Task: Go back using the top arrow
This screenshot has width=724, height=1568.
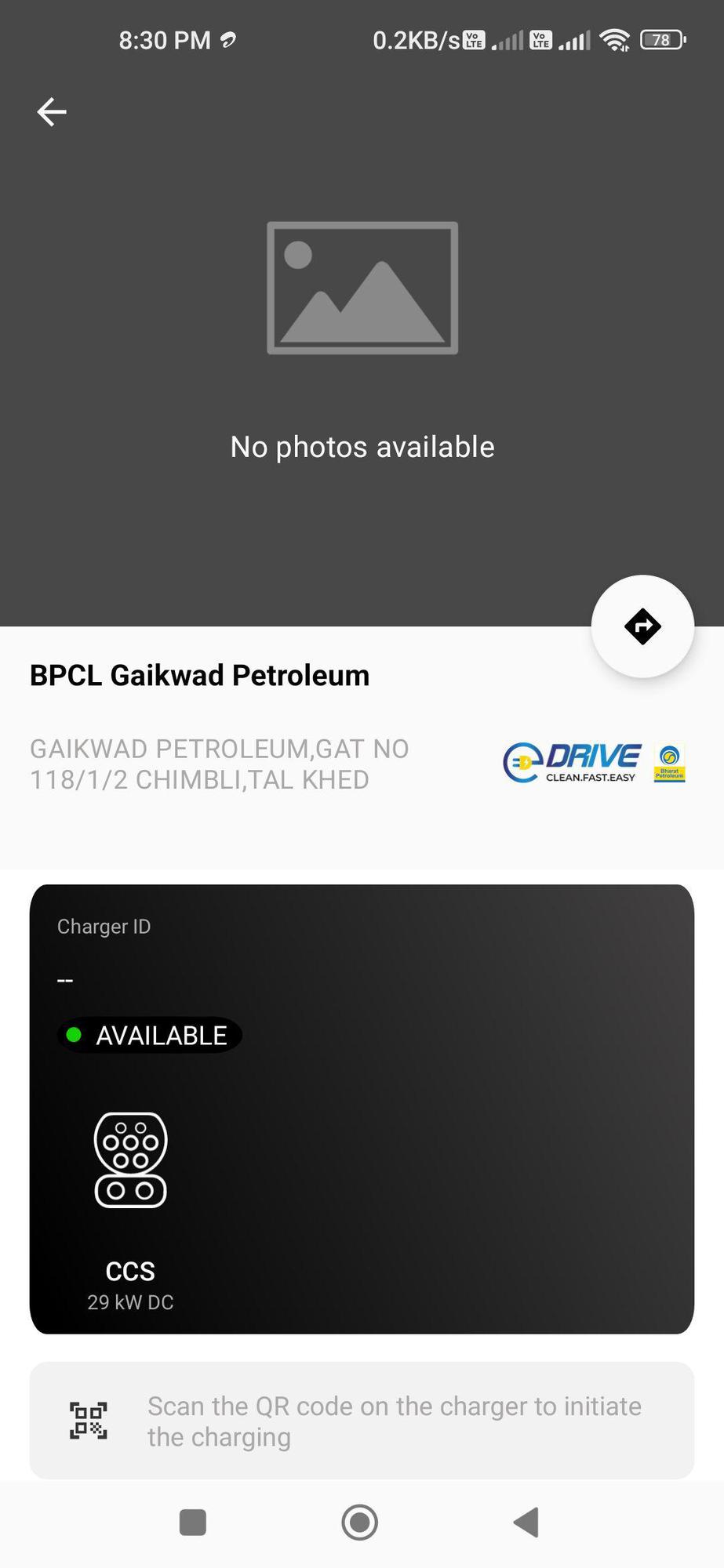Action: [52, 112]
